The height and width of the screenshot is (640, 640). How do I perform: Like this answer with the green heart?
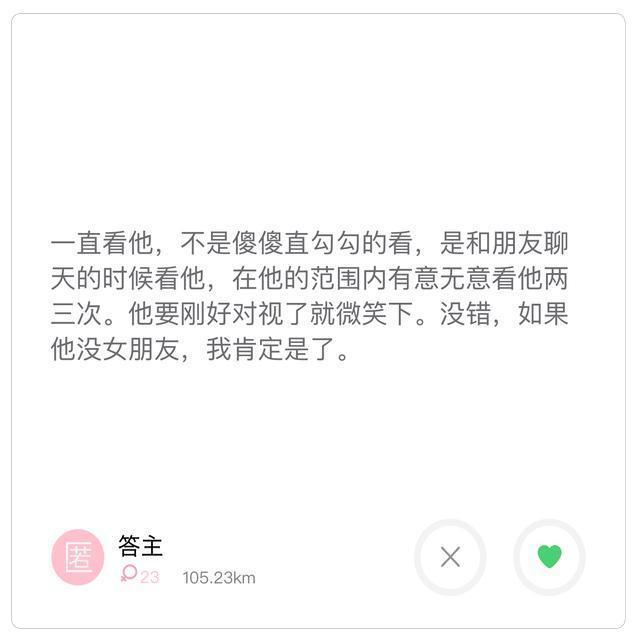(549, 557)
